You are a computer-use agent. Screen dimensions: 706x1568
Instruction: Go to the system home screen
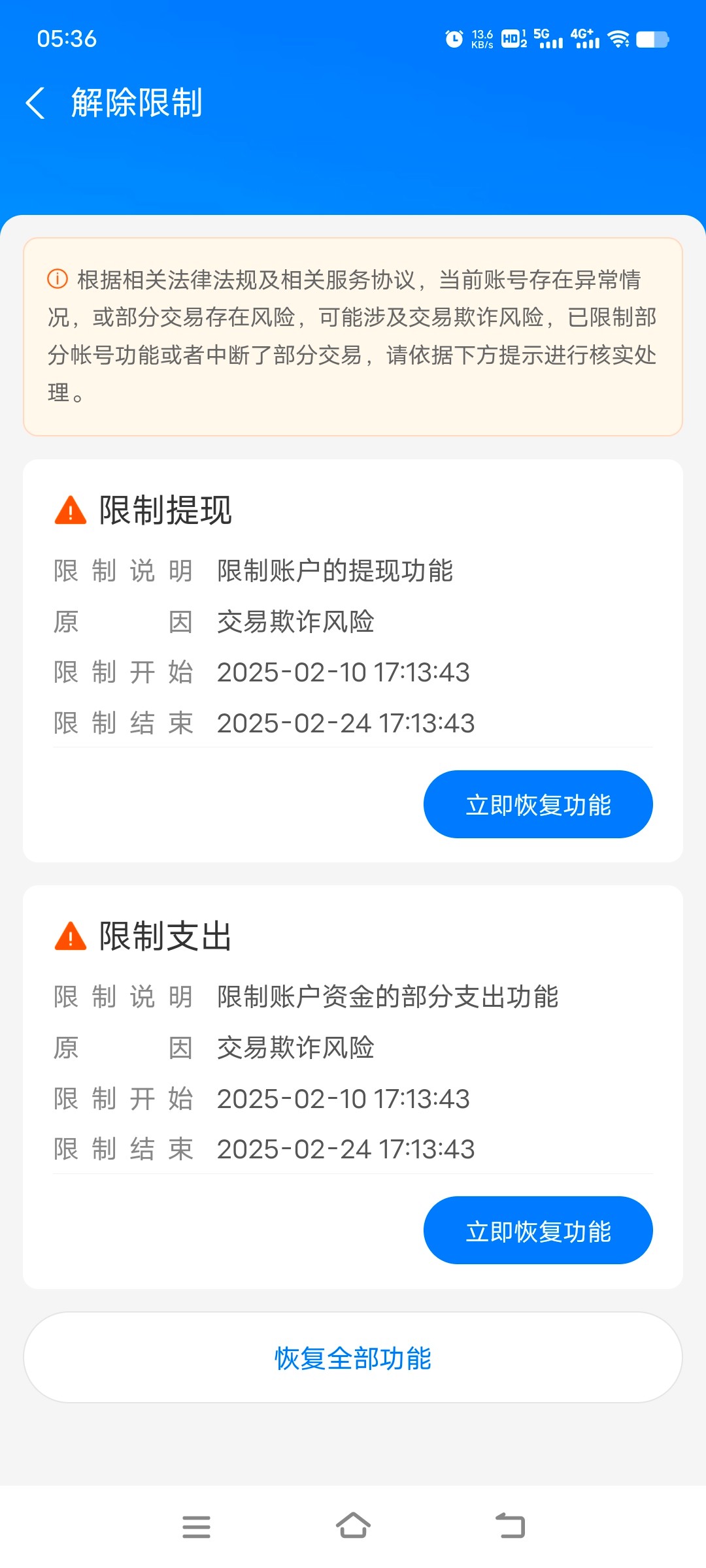[353, 1527]
